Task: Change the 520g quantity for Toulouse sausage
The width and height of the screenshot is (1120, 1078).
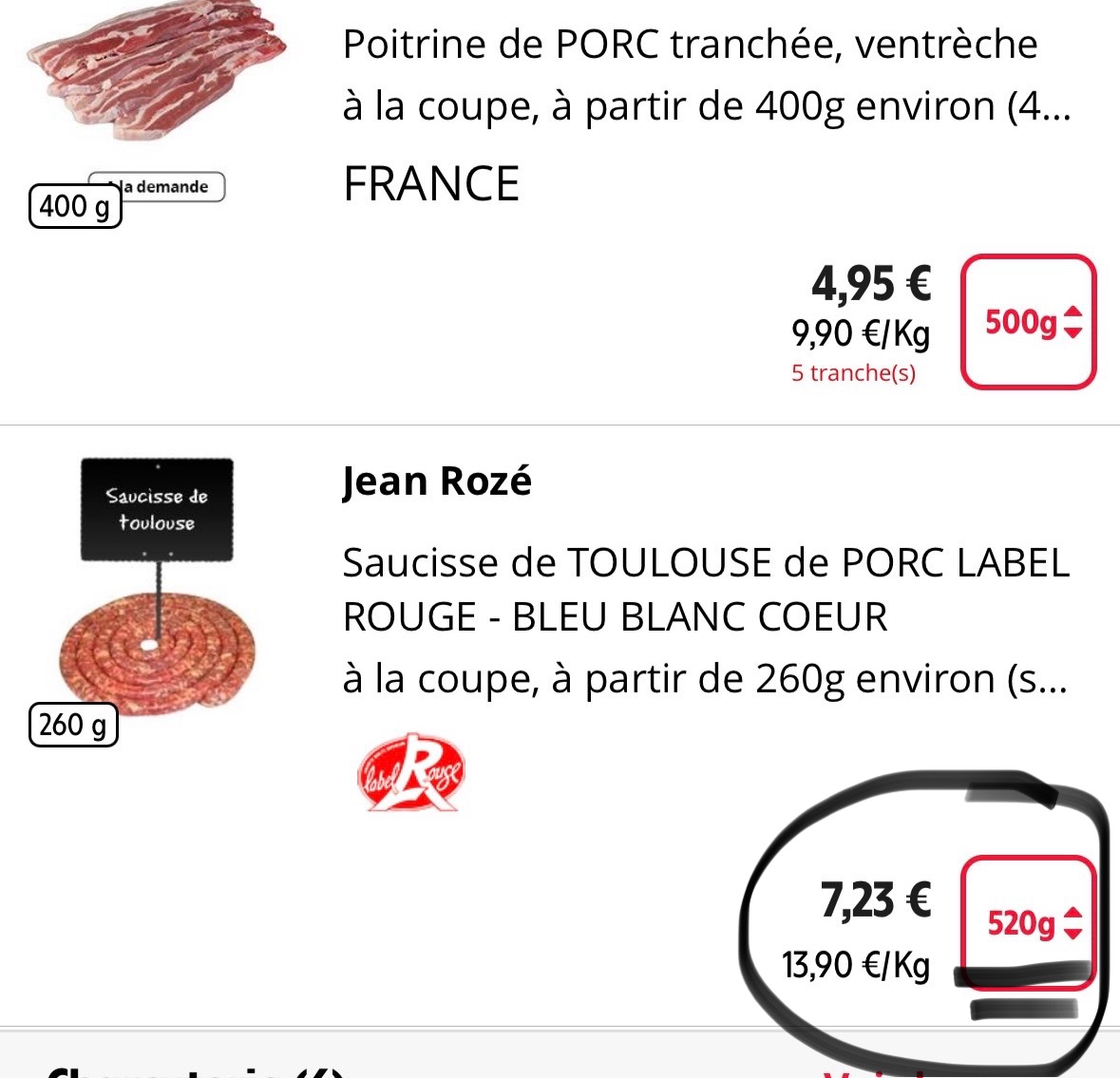Action: coord(1030,922)
